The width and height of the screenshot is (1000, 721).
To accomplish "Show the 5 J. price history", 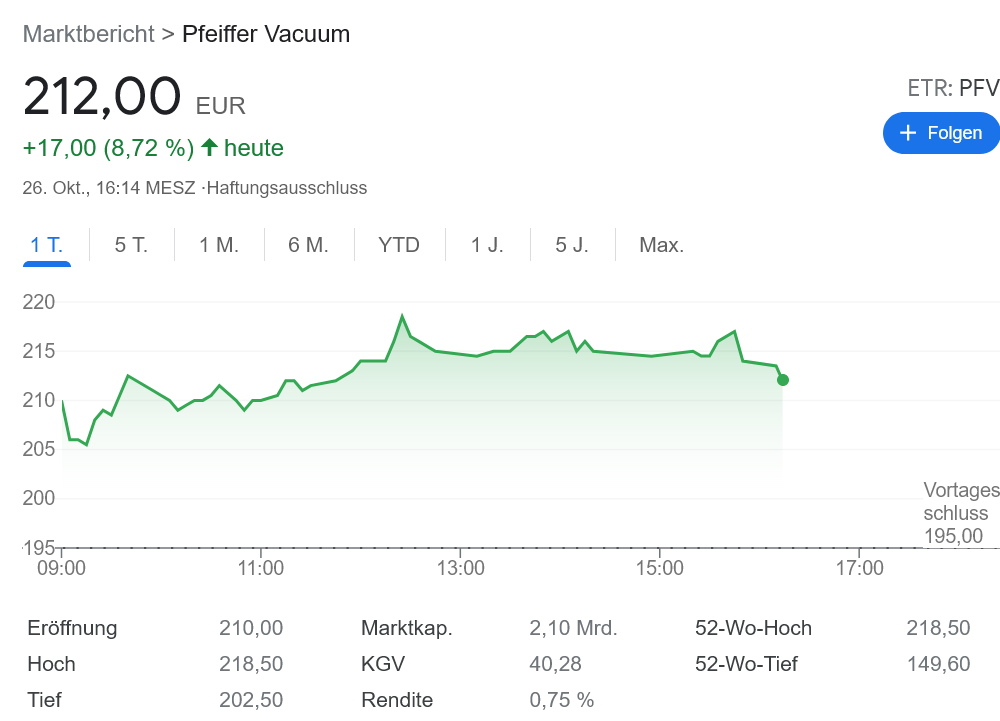I will pos(572,245).
